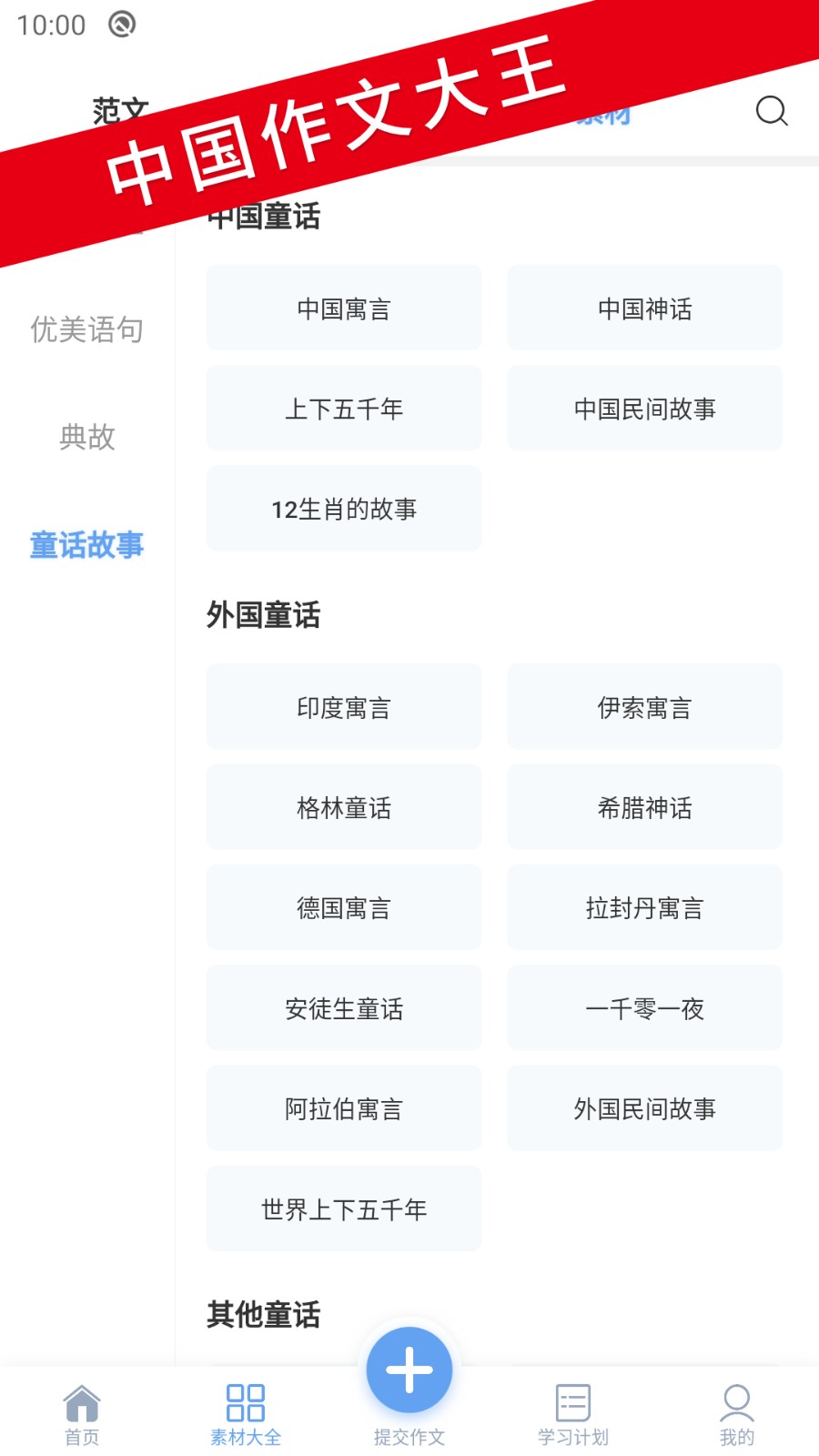Open the search magnifier icon

[x=772, y=111]
